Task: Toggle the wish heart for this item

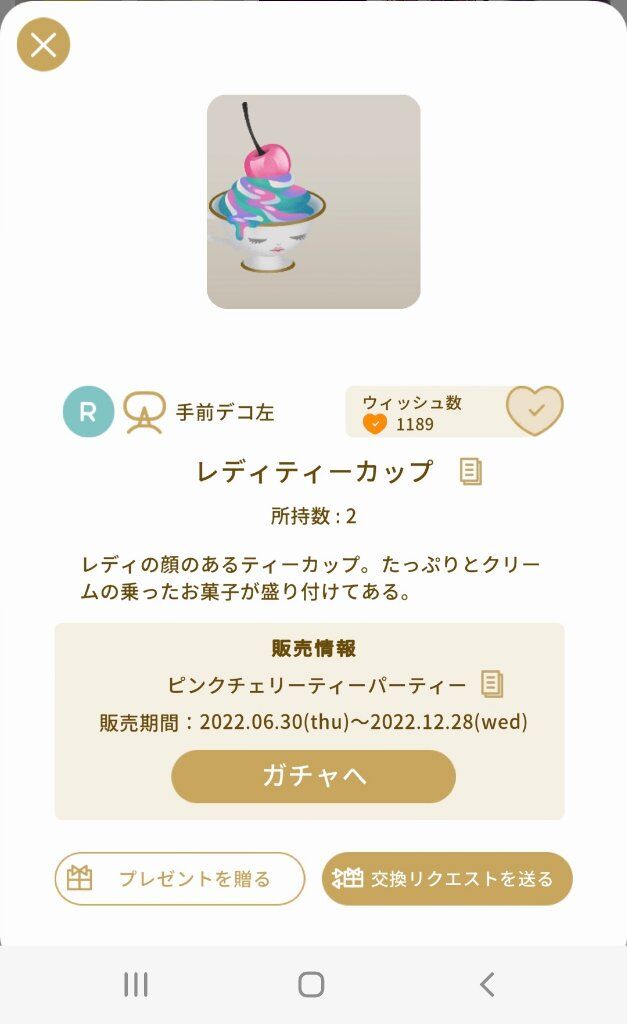Action: [x=534, y=411]
